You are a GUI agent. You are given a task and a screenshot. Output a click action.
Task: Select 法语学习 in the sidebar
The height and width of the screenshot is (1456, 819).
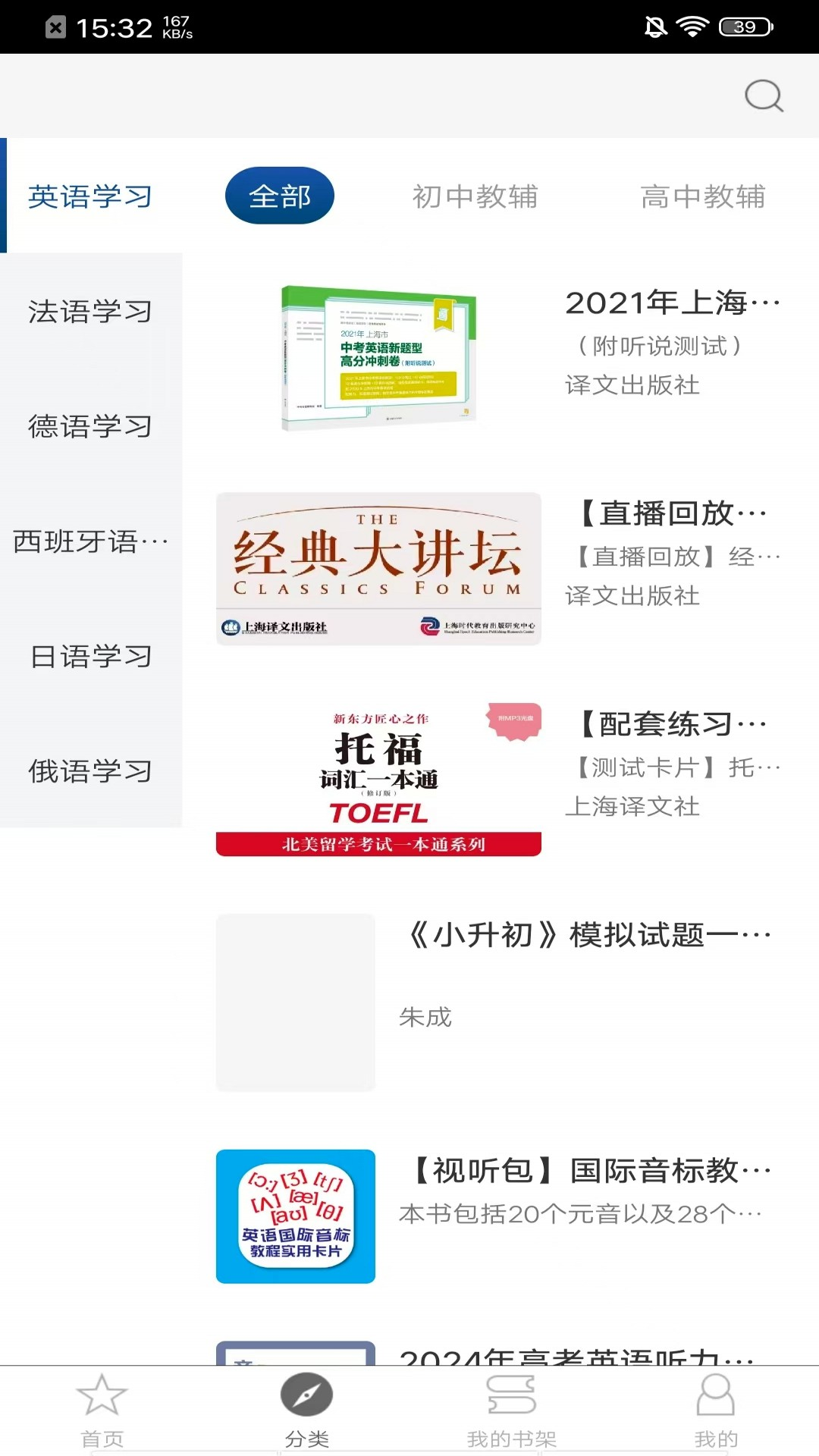(89, 311)
